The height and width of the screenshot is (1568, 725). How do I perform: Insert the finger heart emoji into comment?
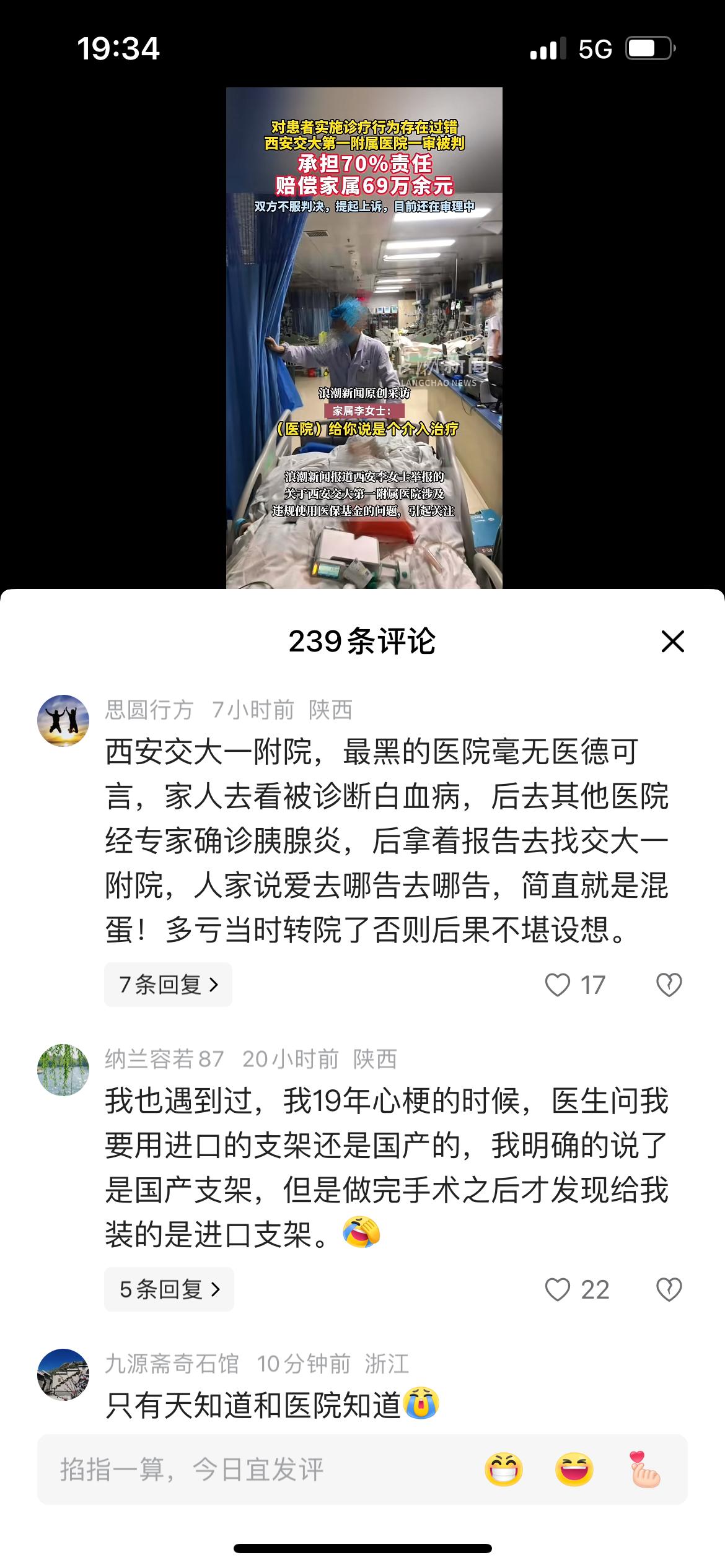pyautogui.click(x=644, y=1470)
